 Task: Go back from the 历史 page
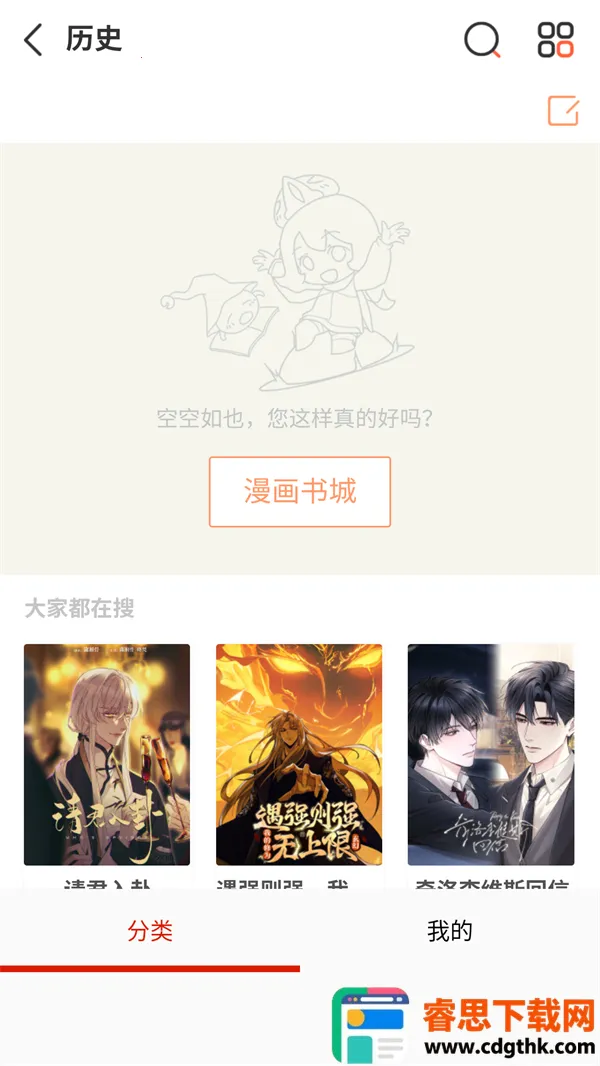[34, 40]
